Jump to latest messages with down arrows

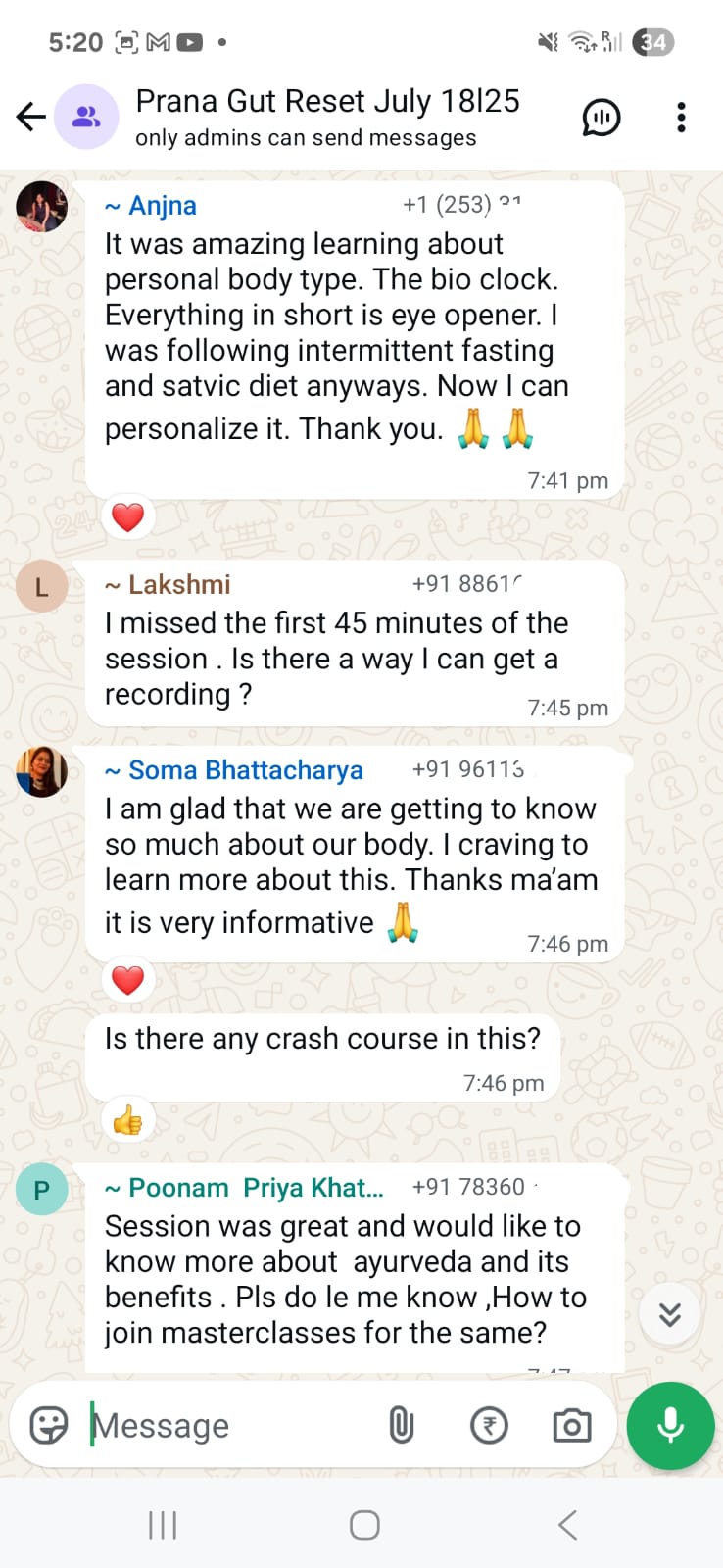pos(670,1314)
